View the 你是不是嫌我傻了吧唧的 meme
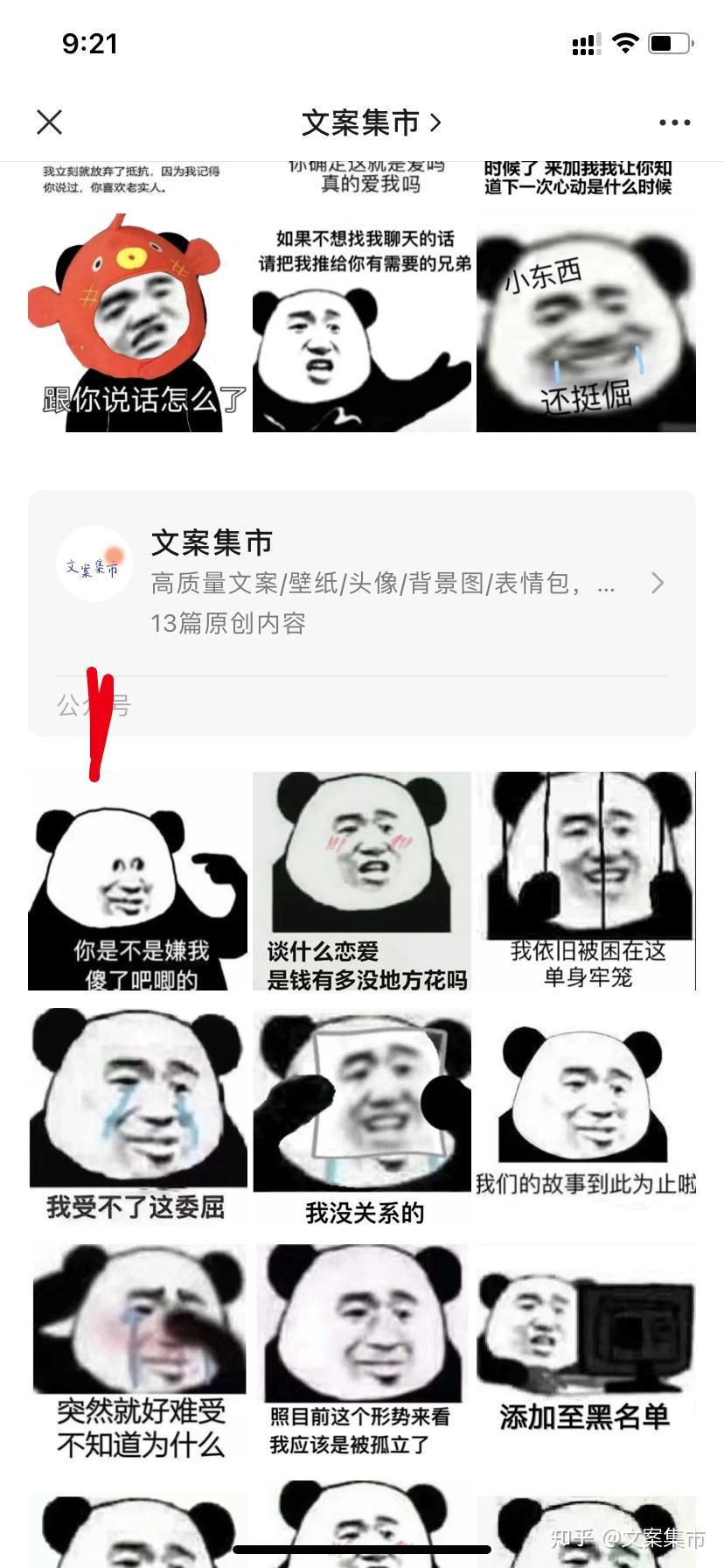 point(137,882)
